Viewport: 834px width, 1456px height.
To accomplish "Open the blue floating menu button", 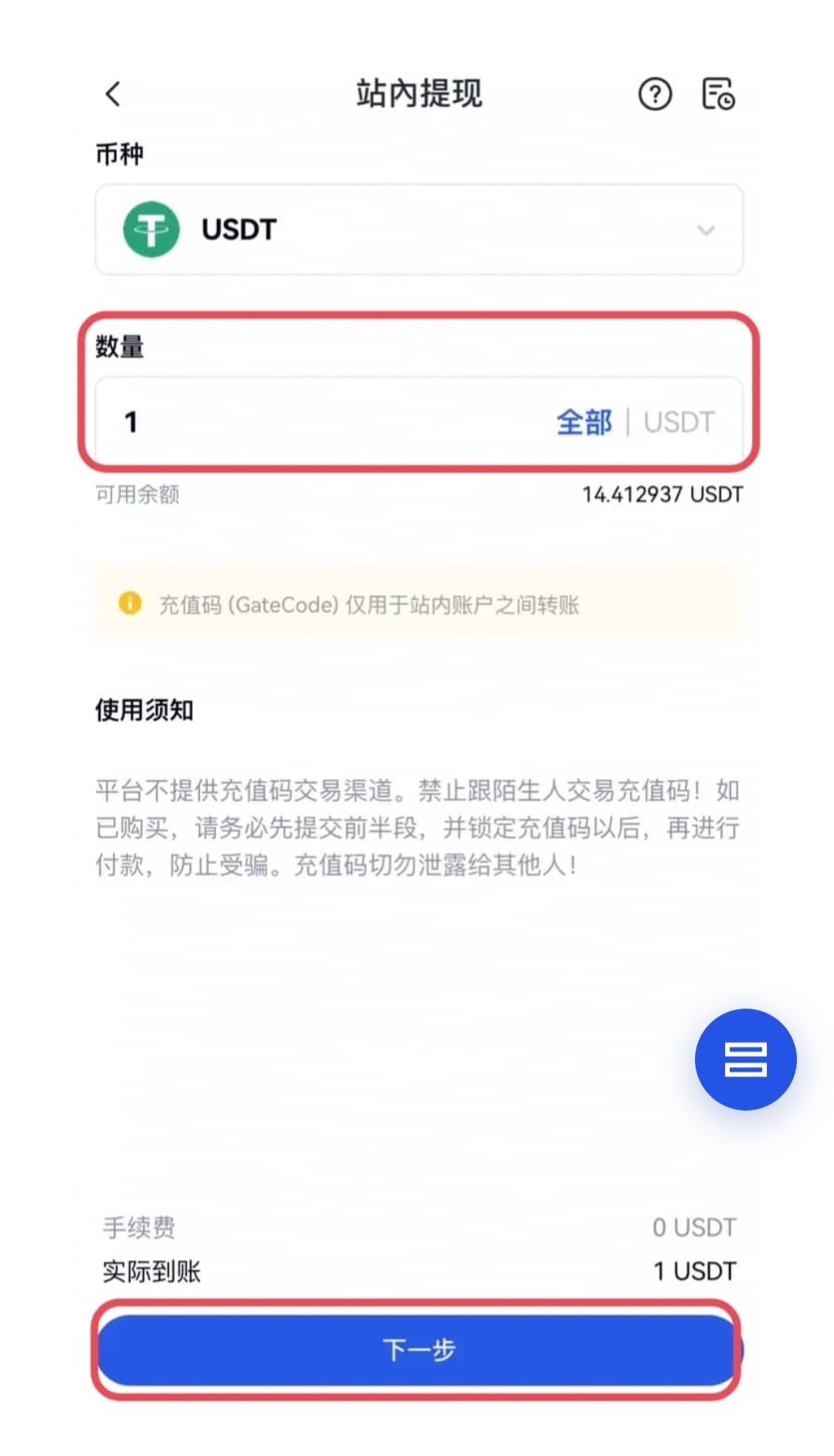I will coord(744,1058).
